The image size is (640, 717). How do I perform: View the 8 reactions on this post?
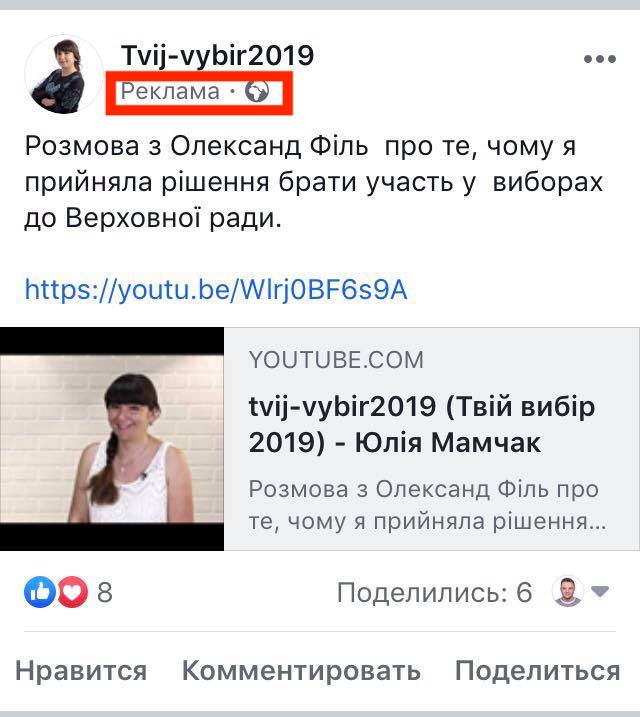[69, 593]
